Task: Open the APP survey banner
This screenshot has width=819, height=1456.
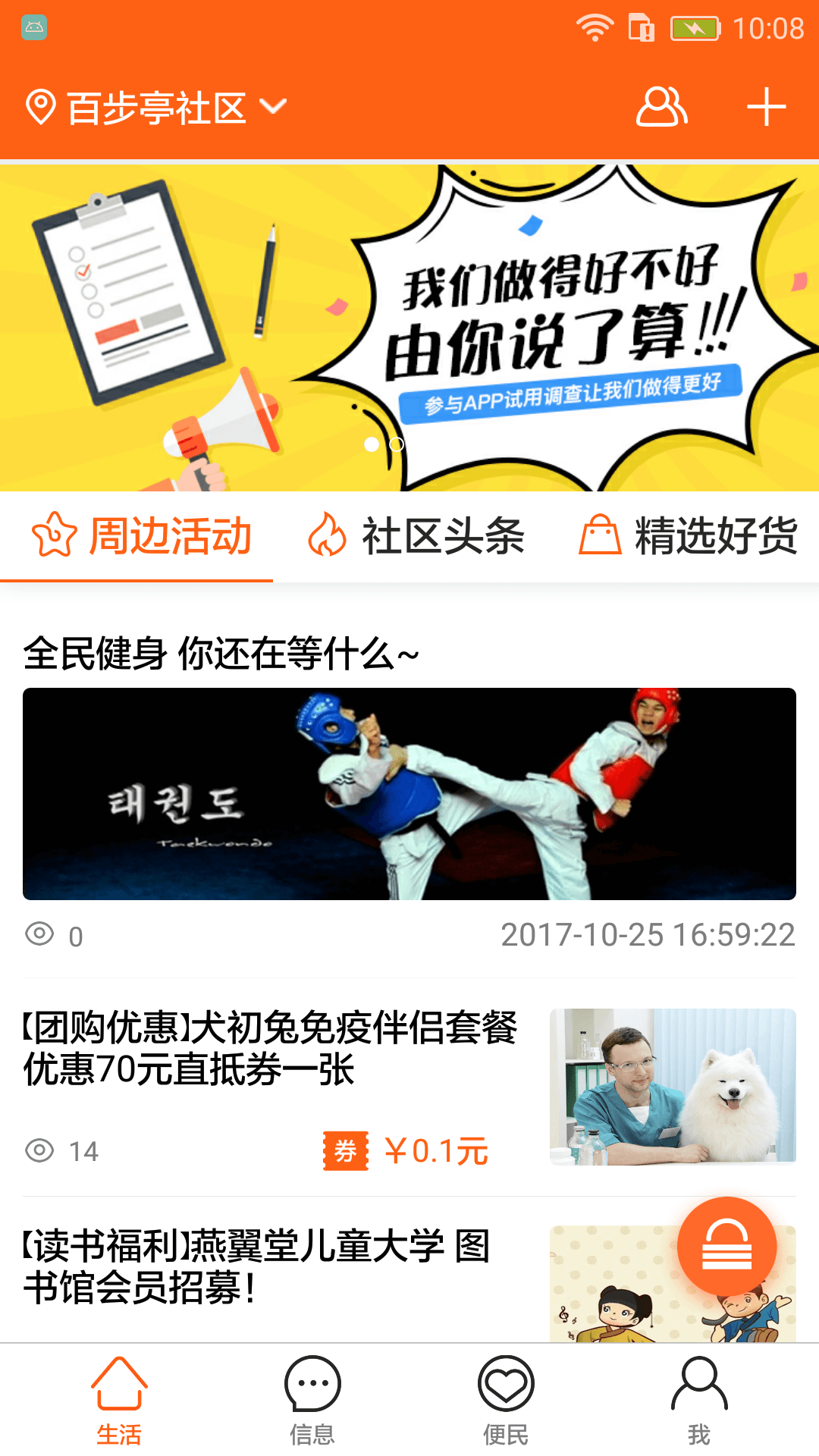Action: click(x=409, y=328)
